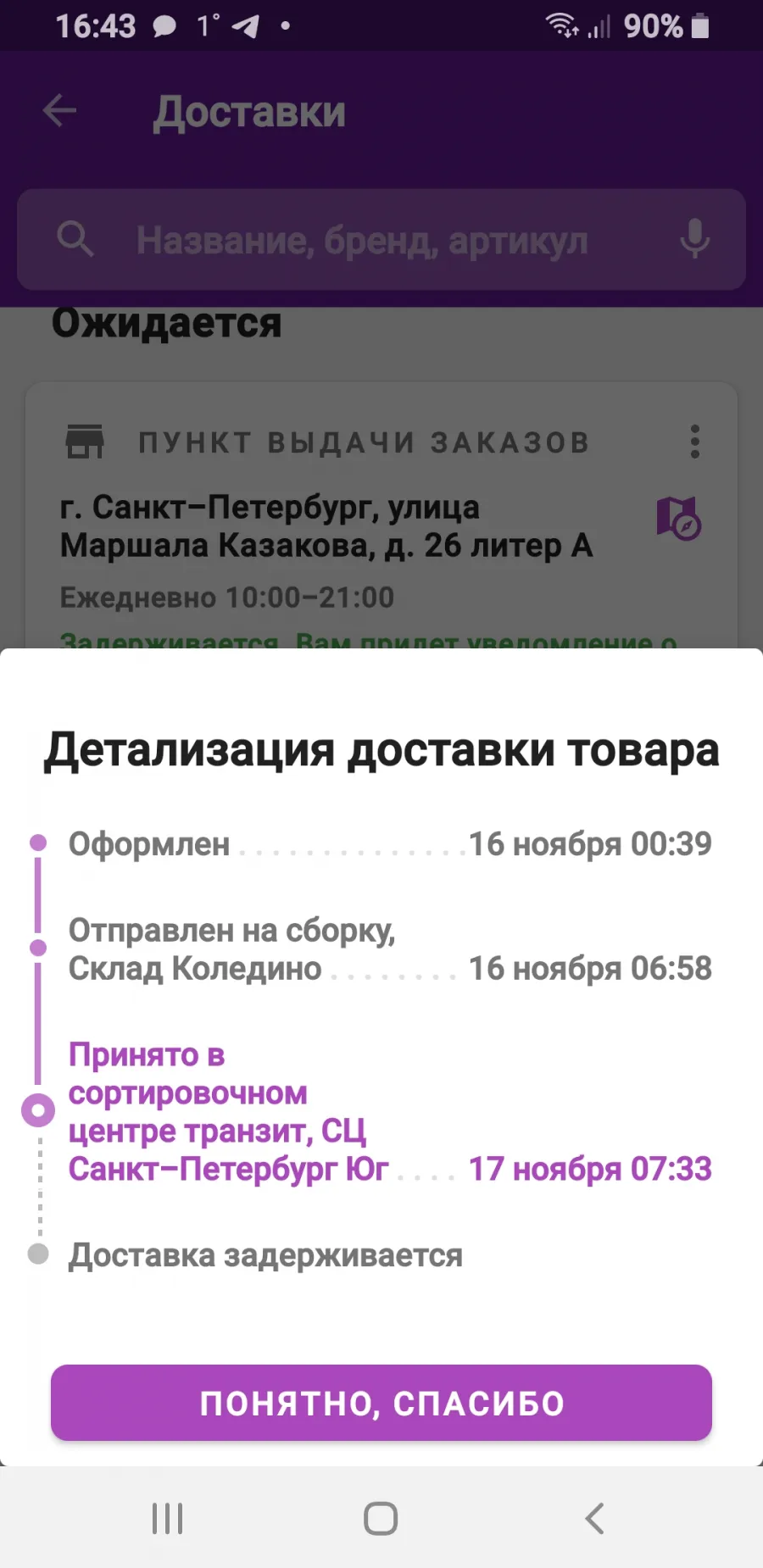The height and width of the screenshot is (1568, 763).
Task: Open the Название, бренд, артикул search field
Action: coord(381,240)
